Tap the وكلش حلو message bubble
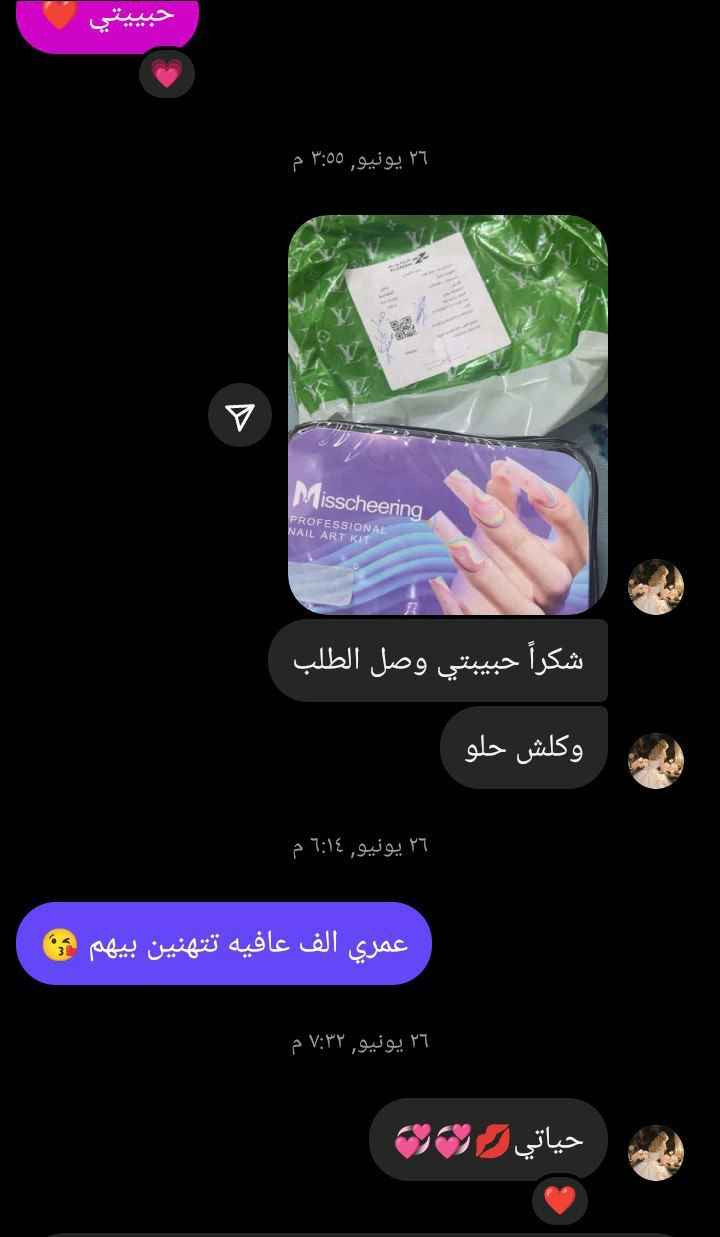The image size is (720, 1237). point(524,744)
